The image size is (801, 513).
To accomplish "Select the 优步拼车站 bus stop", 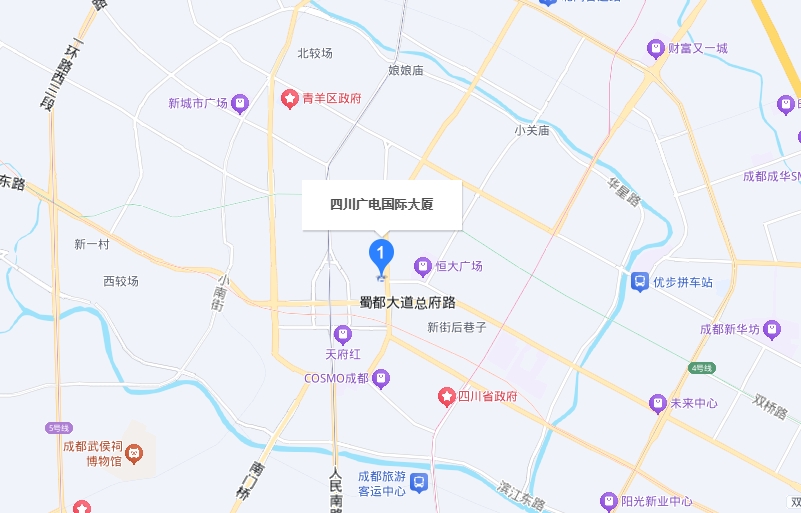I will point(640,282).
